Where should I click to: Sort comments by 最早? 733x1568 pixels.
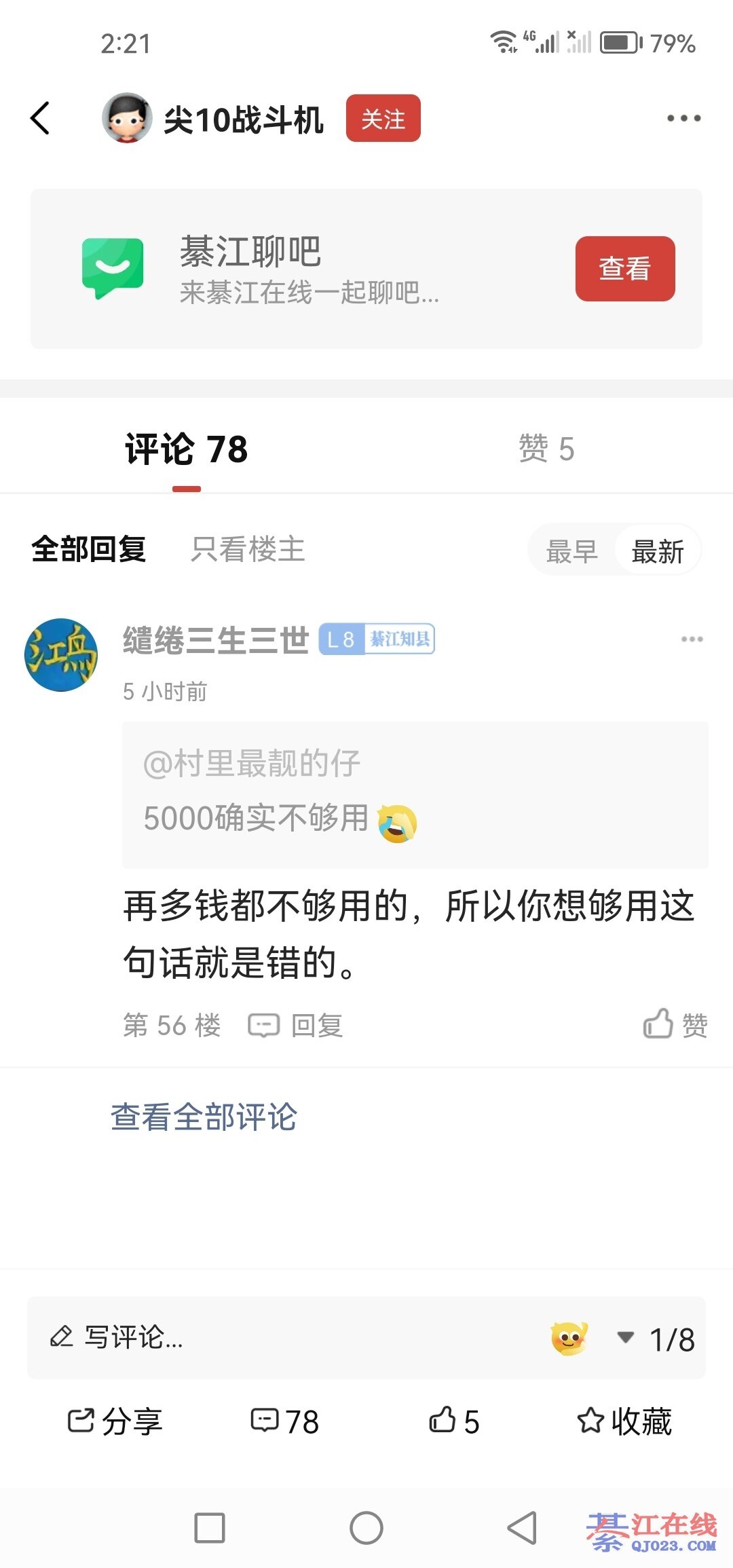click(572, 551)
